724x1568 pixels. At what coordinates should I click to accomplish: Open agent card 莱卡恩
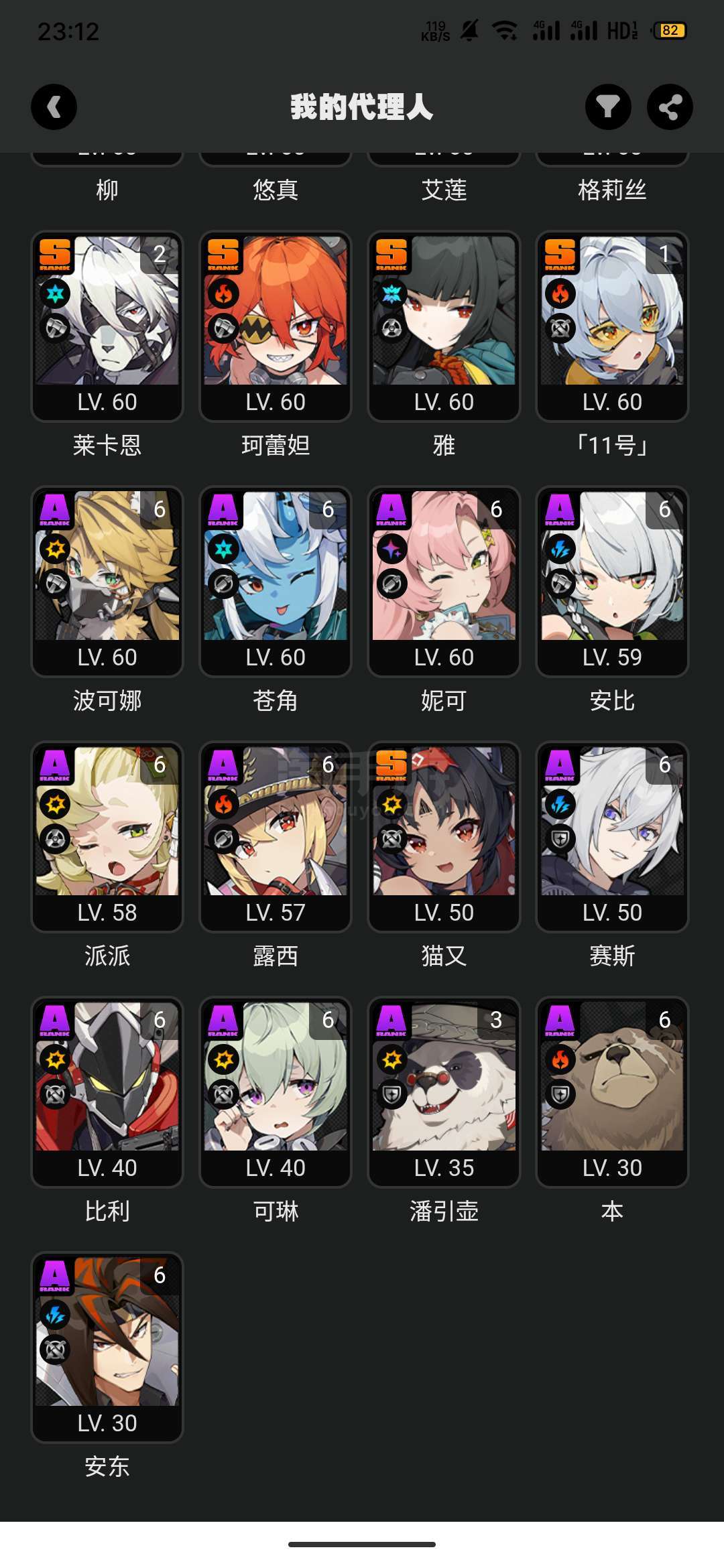(107, 326)
